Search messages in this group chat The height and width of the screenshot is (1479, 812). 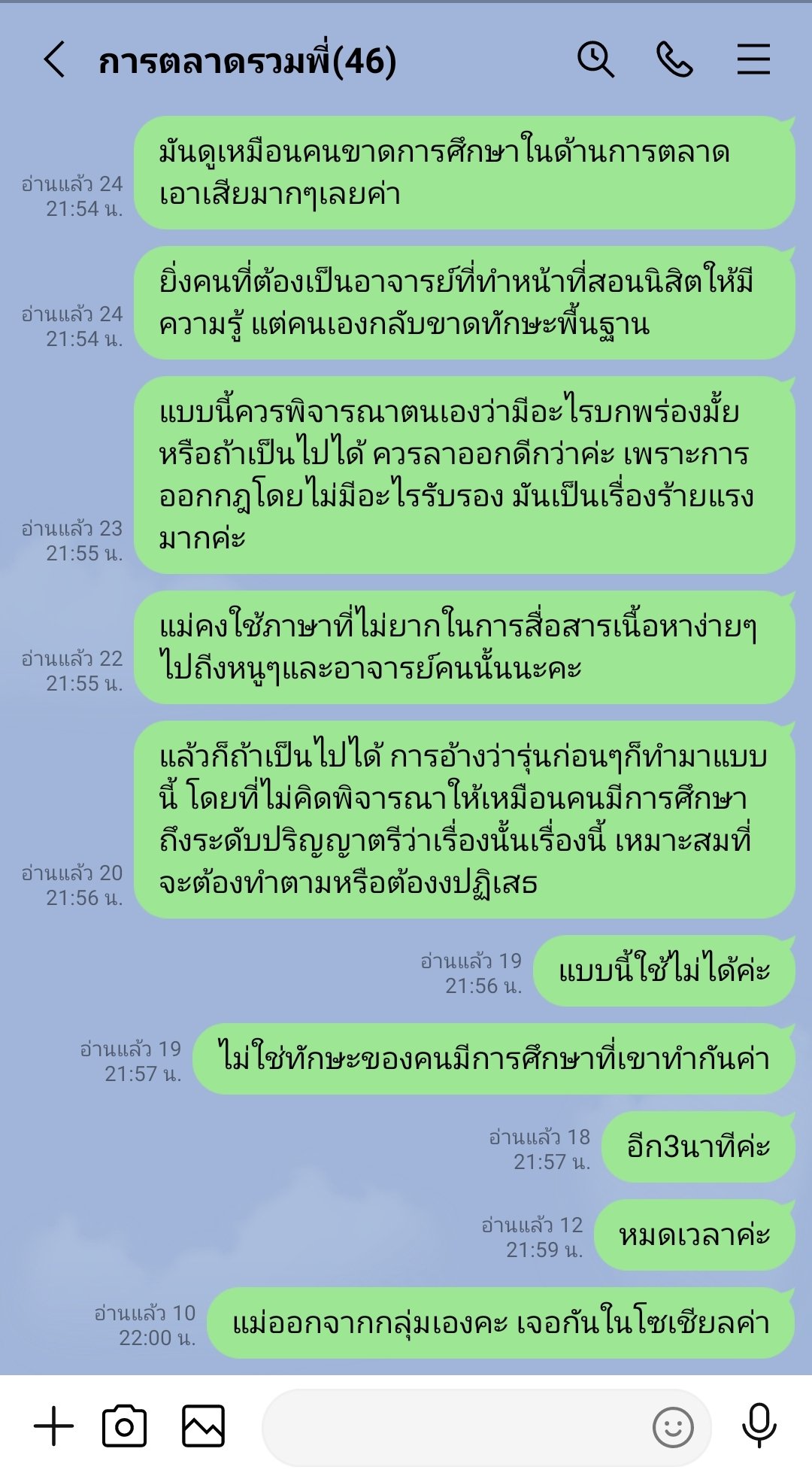click(595, 59)
